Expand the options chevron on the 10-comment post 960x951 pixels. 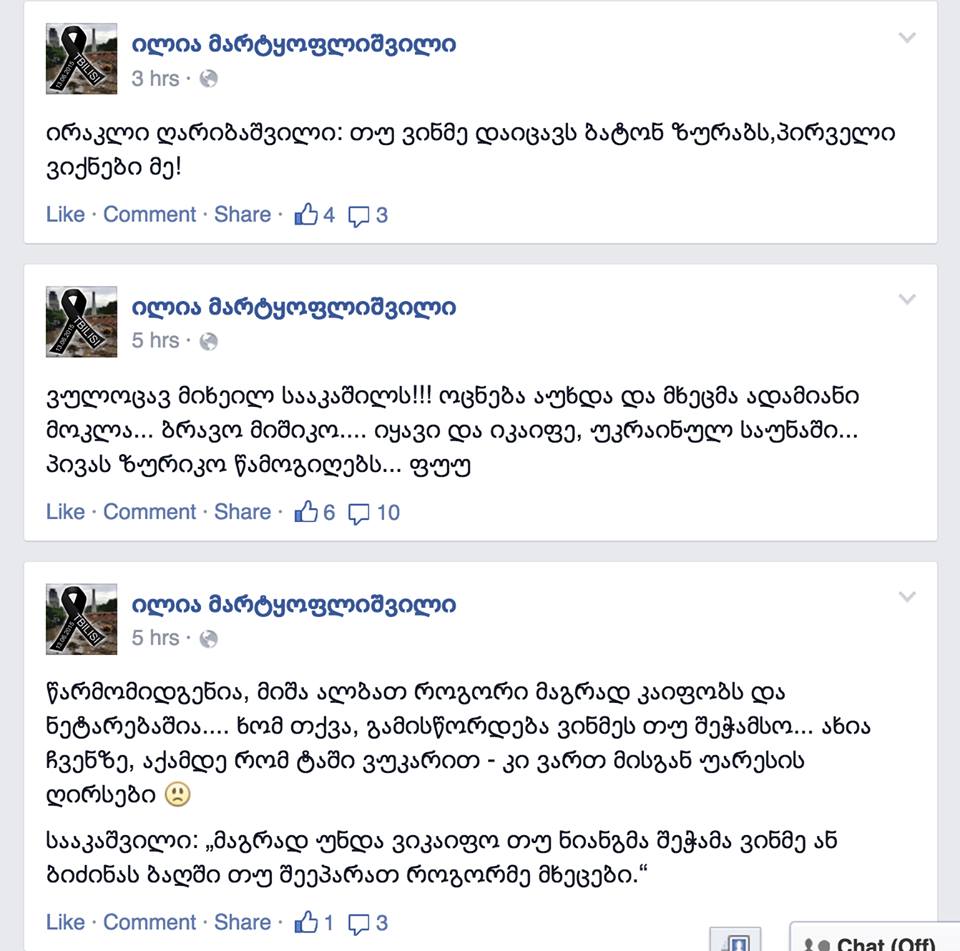[907, 299]
